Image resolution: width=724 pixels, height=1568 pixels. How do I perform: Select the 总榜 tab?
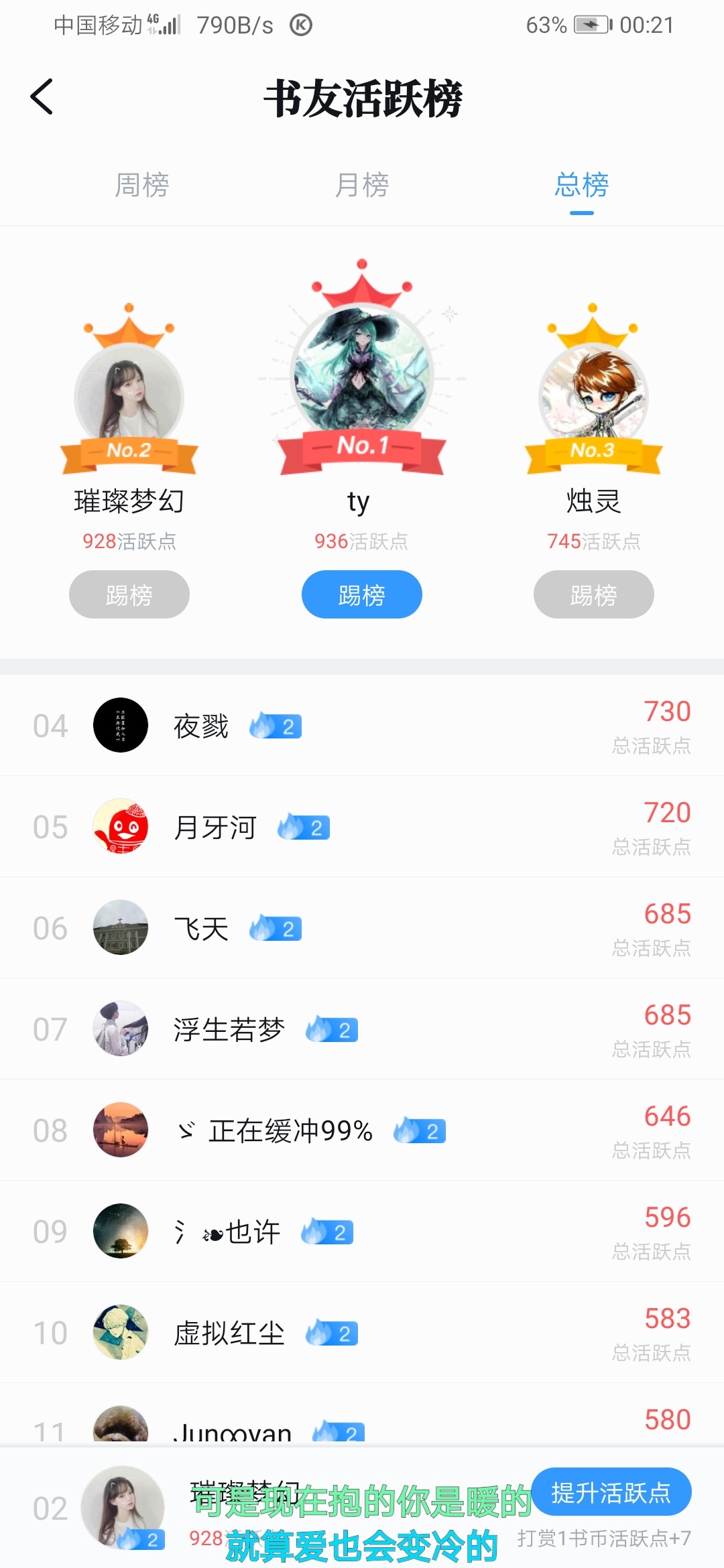[581, 185]
